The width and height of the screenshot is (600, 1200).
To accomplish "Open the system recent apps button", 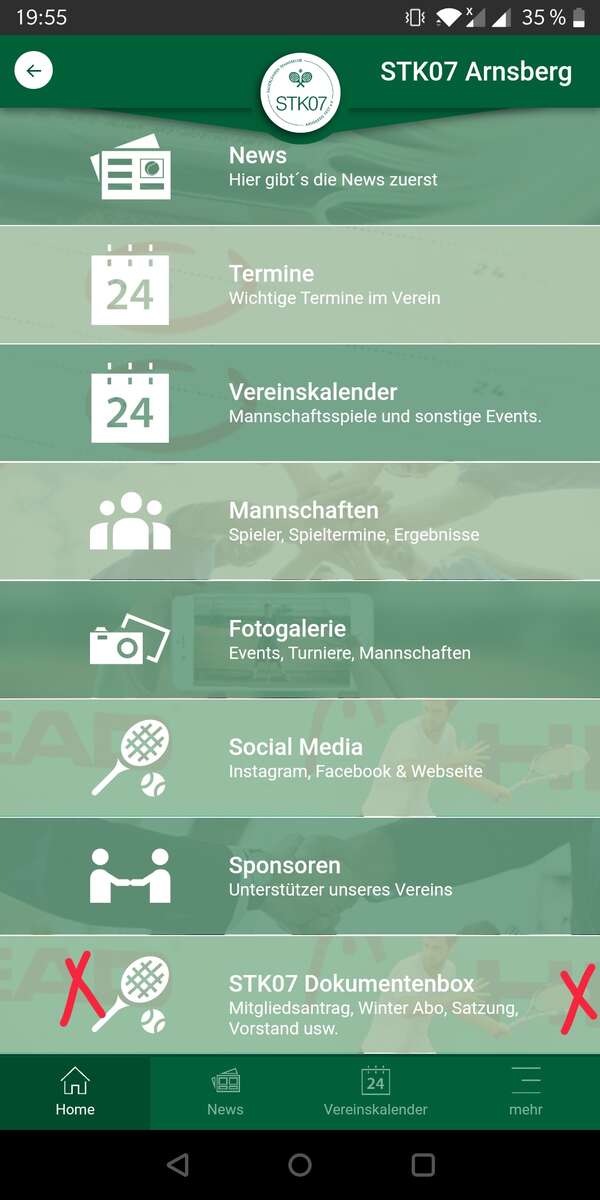I will click(423, 1165).
